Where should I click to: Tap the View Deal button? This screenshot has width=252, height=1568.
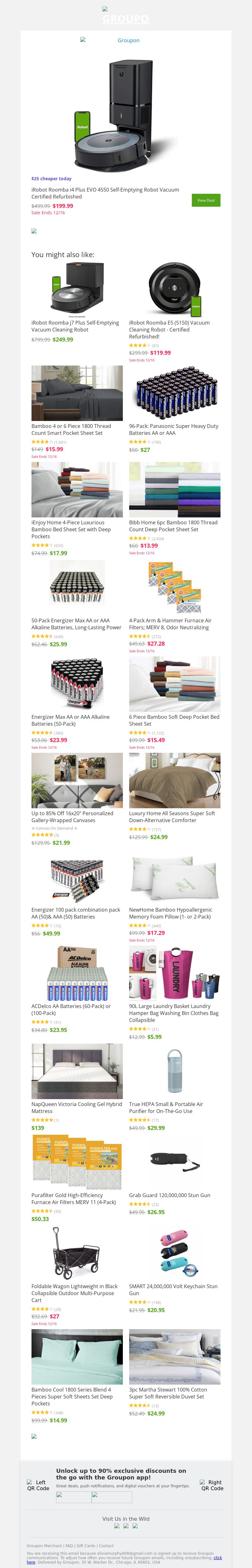click(x=206, y=200)
